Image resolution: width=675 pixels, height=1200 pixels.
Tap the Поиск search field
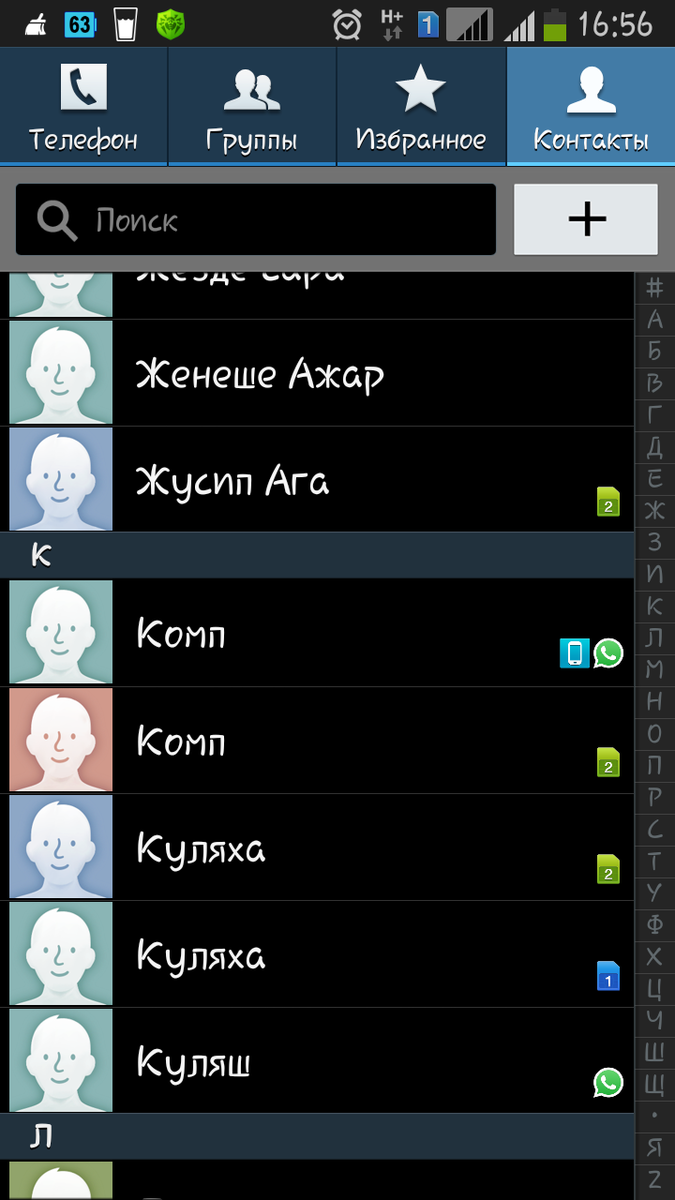click(x=256, y=220)
